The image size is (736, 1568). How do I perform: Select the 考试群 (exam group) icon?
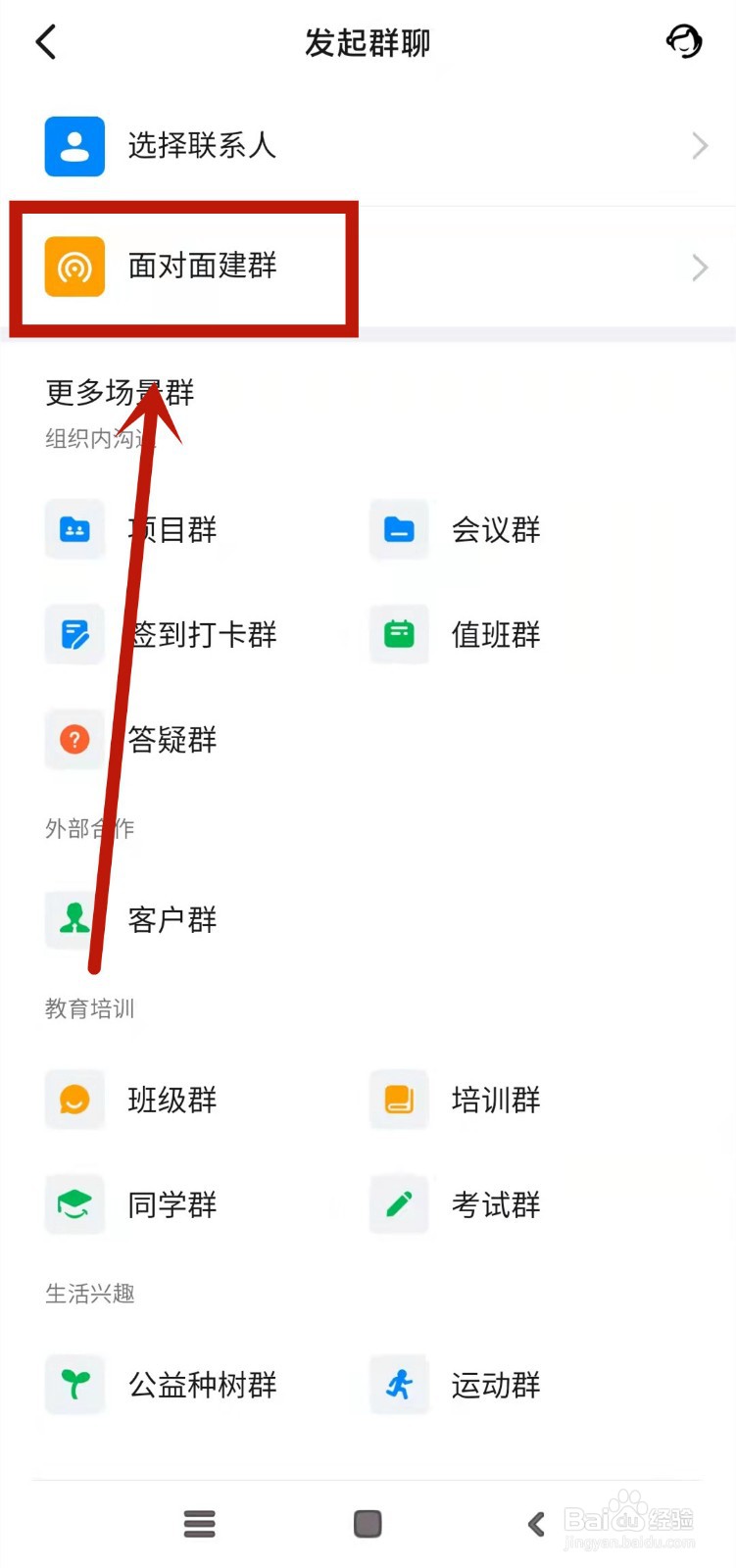[398, 1204]
